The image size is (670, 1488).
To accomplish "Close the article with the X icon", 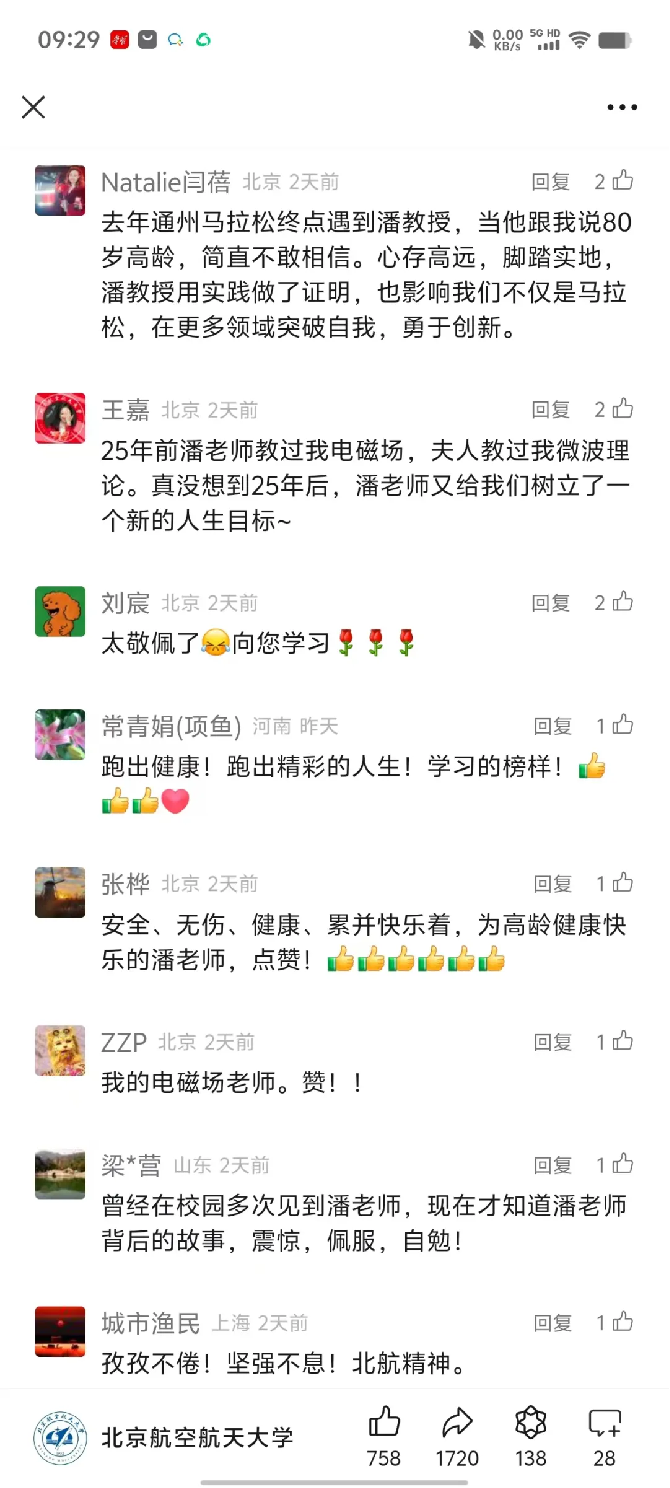I will click(x=34, y=108).
